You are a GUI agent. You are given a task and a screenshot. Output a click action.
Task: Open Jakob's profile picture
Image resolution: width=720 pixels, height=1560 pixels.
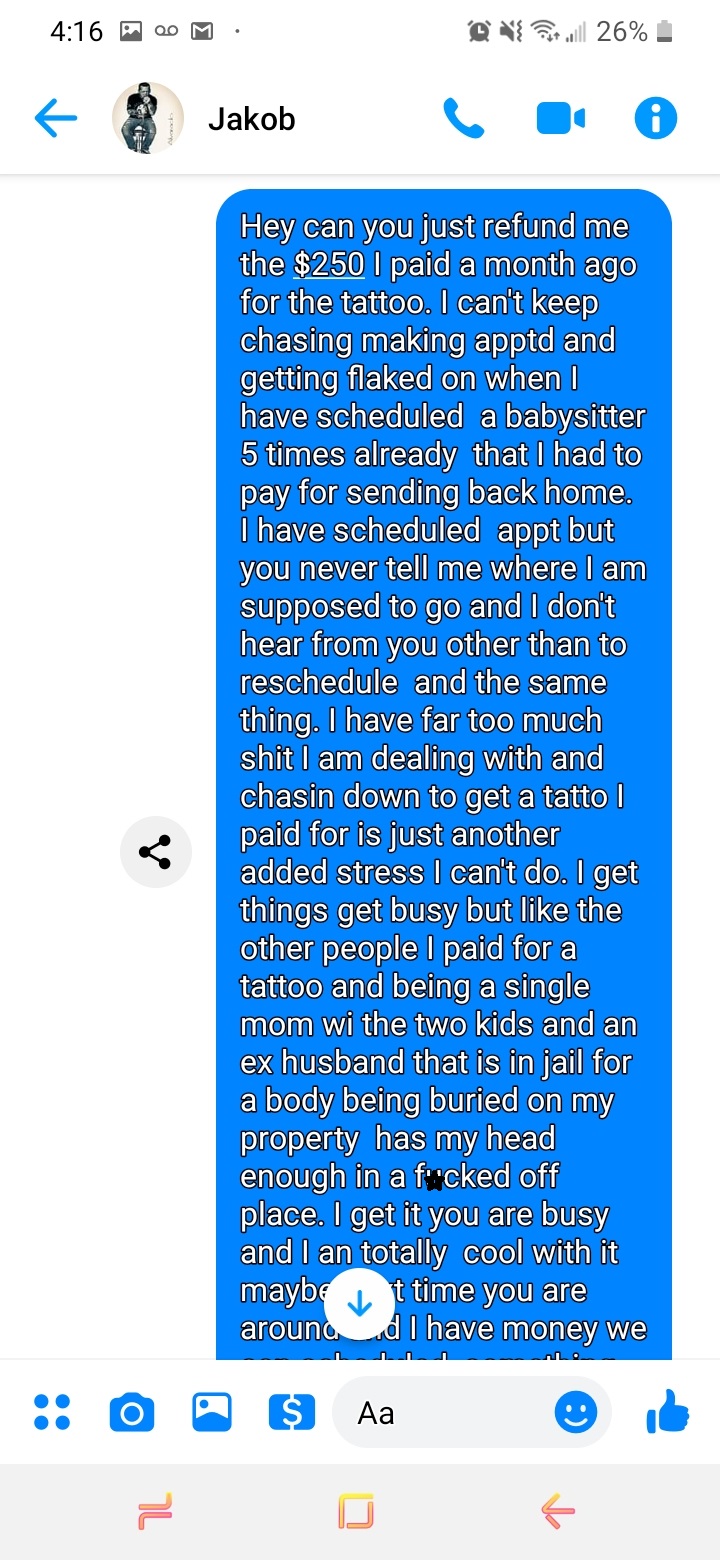coord(148,119)
